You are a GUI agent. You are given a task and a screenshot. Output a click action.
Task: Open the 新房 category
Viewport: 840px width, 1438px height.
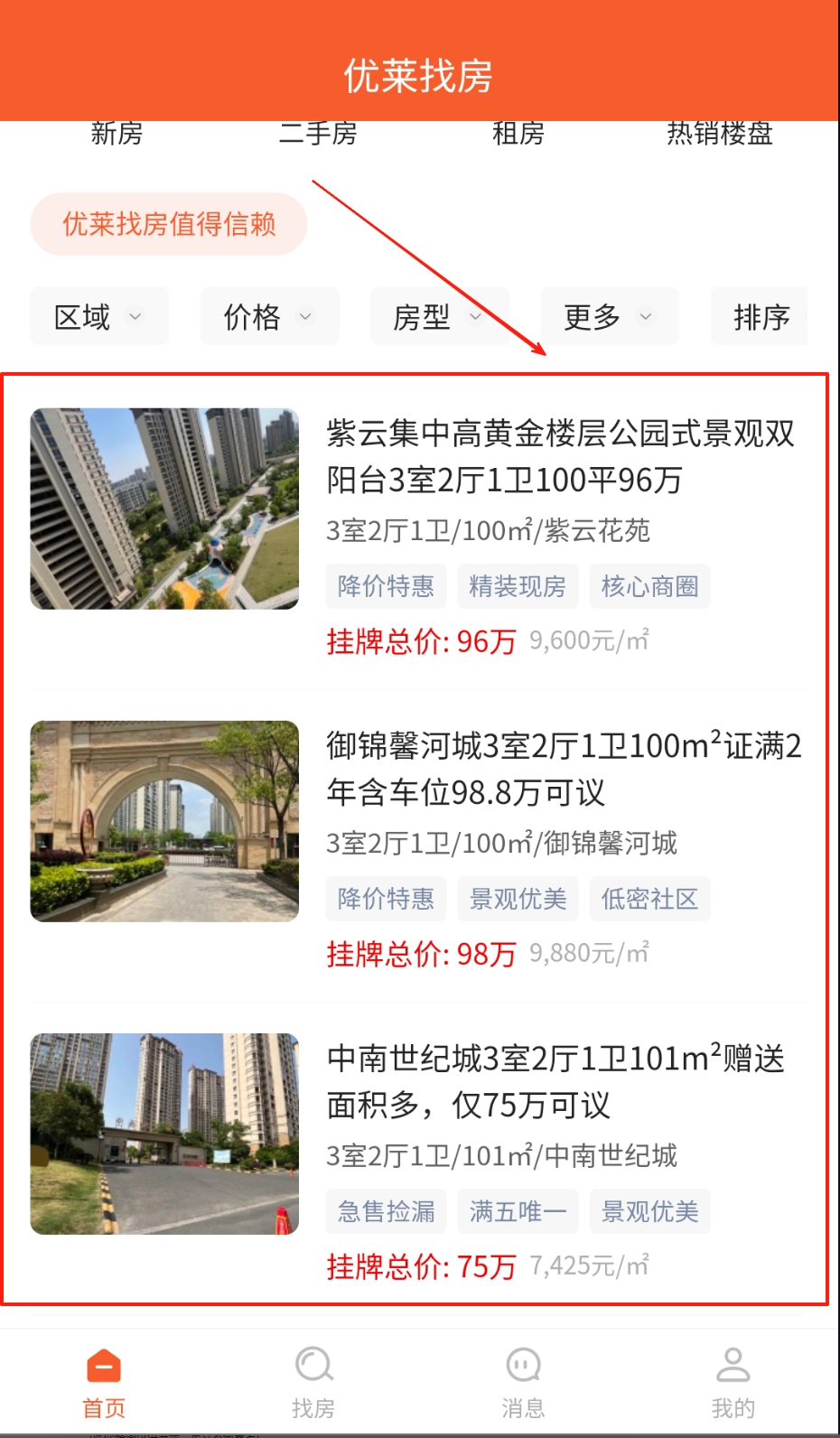[117, 134]
